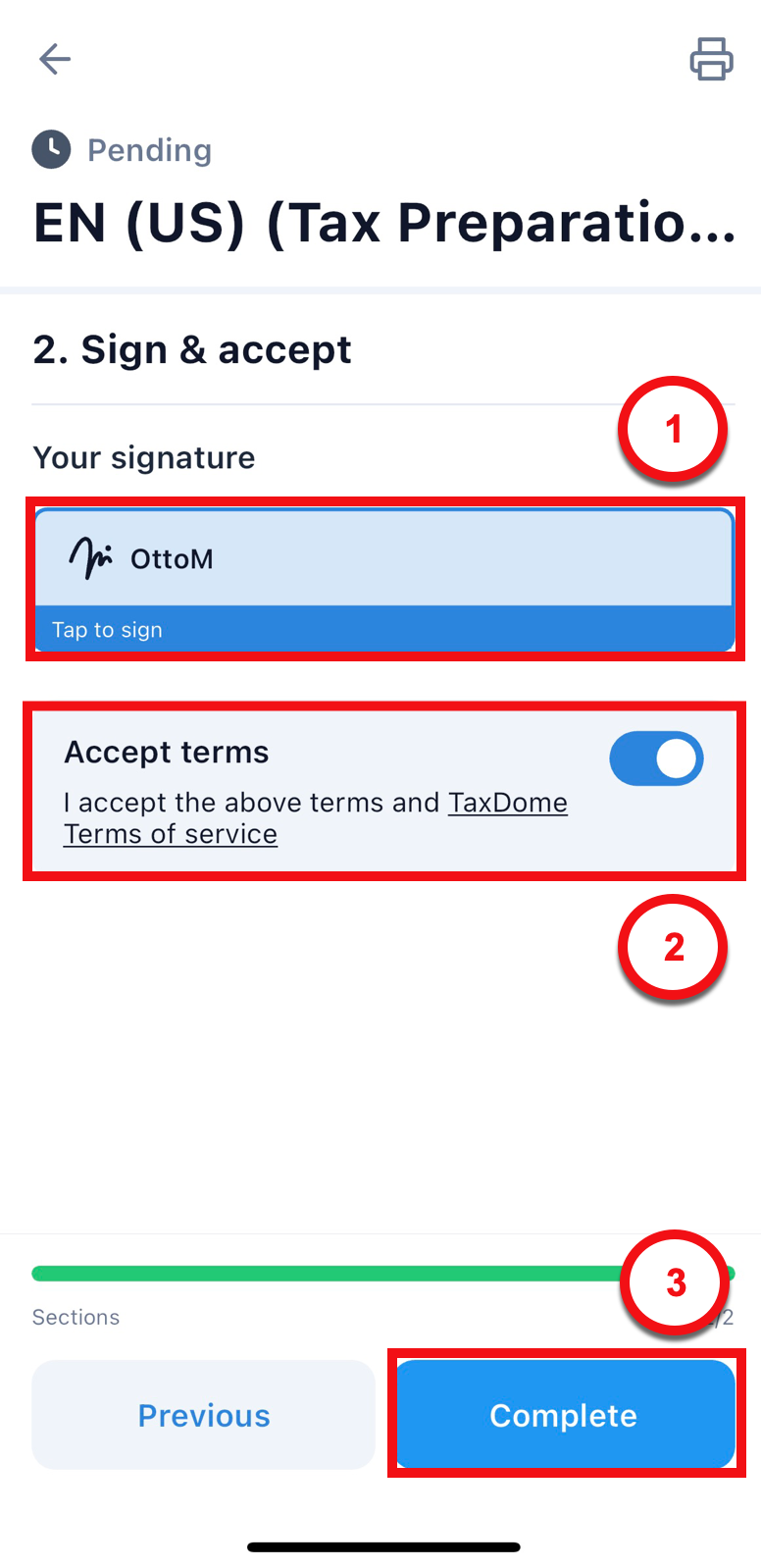
Task: Open TaxDome Terms of service link
Action: [x=315, y=818]
